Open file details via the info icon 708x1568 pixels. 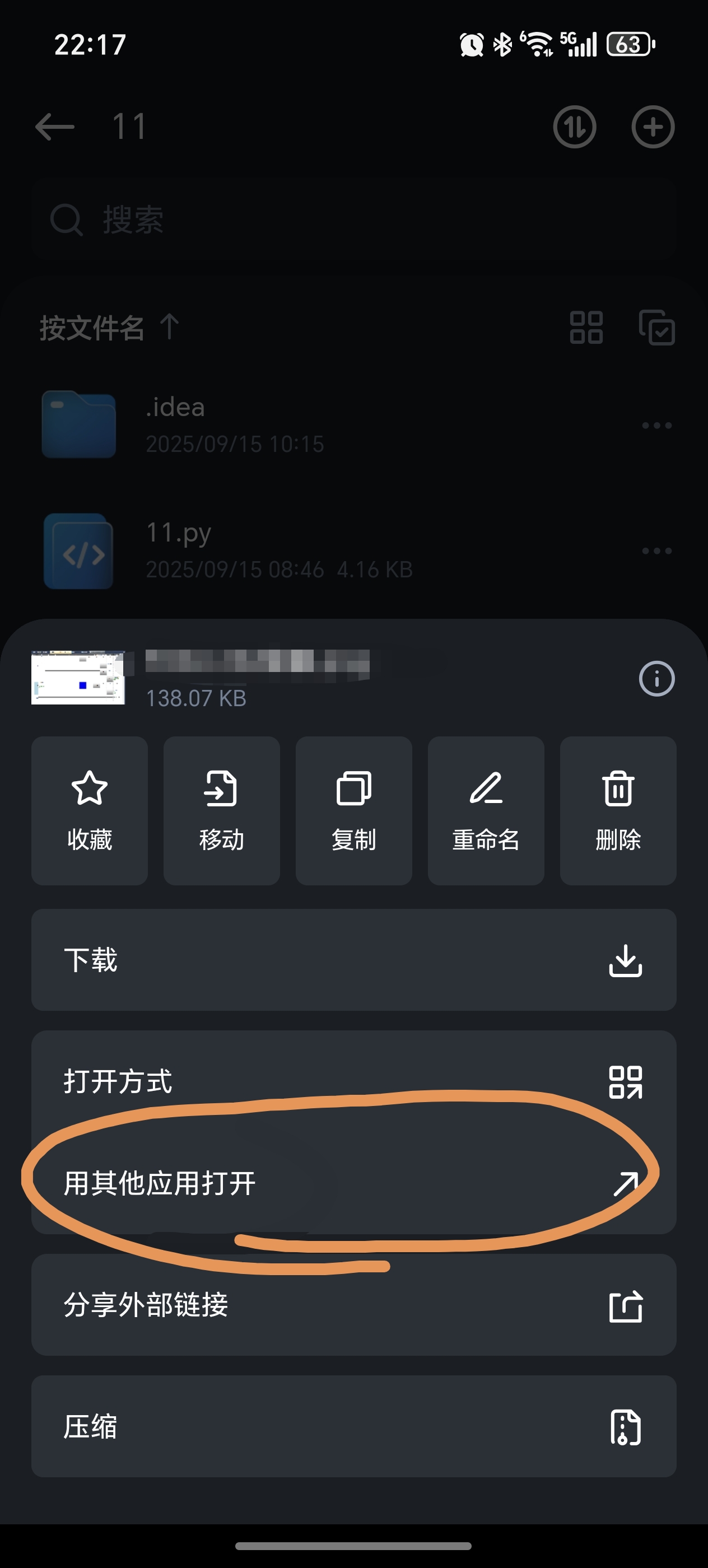(657, 679)
